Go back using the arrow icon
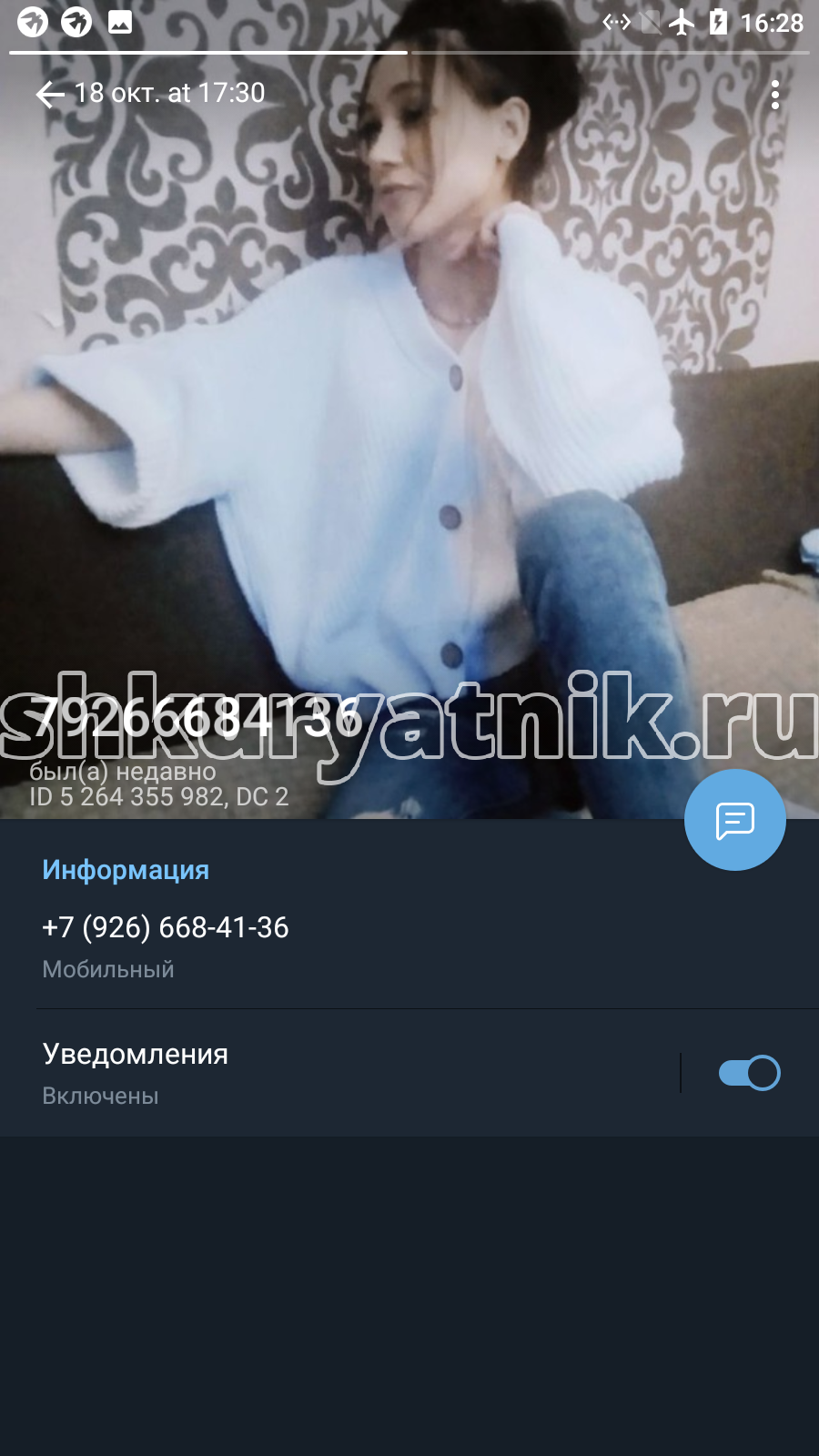This screenshot has width=819, height=1456. pyautogui.click(x=49, y=94)
